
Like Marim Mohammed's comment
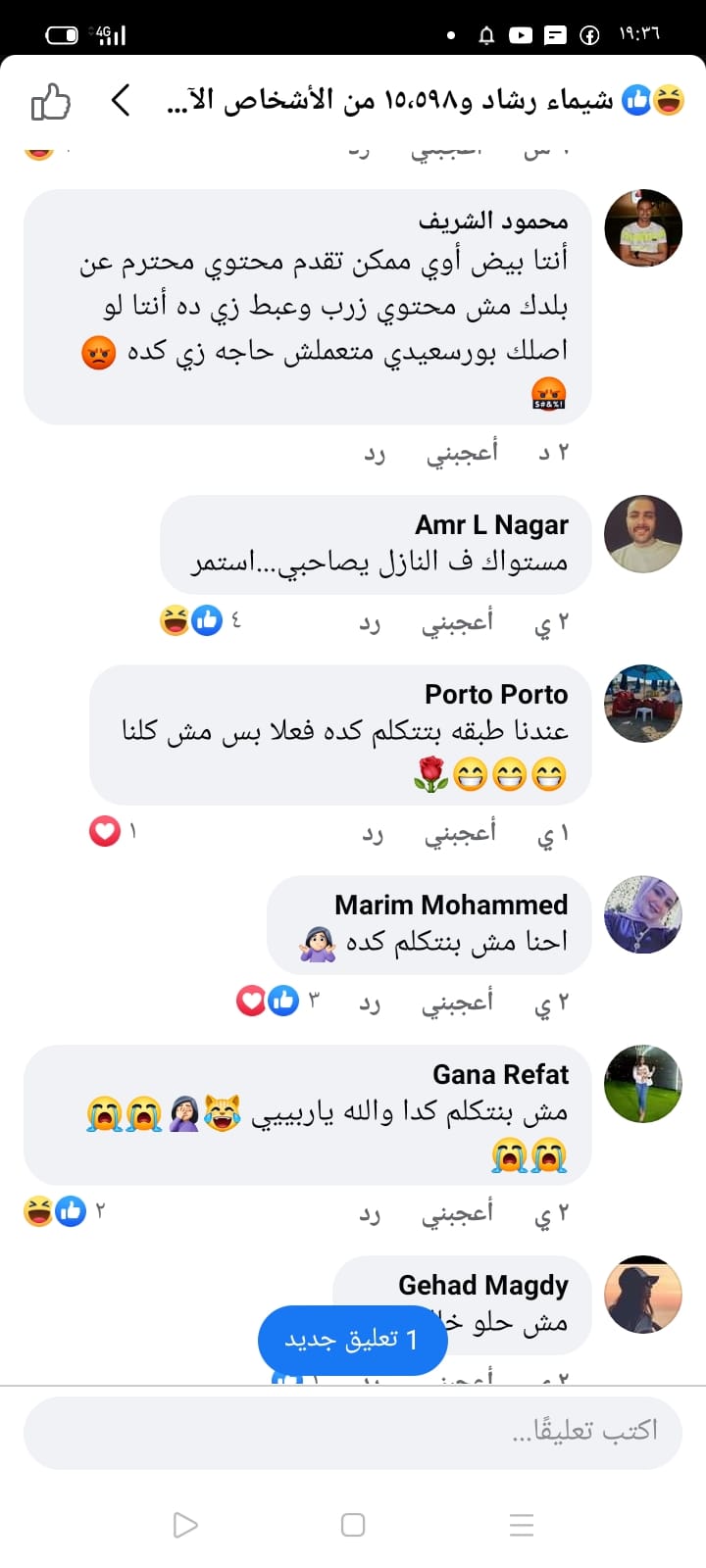coord(457,1003)
